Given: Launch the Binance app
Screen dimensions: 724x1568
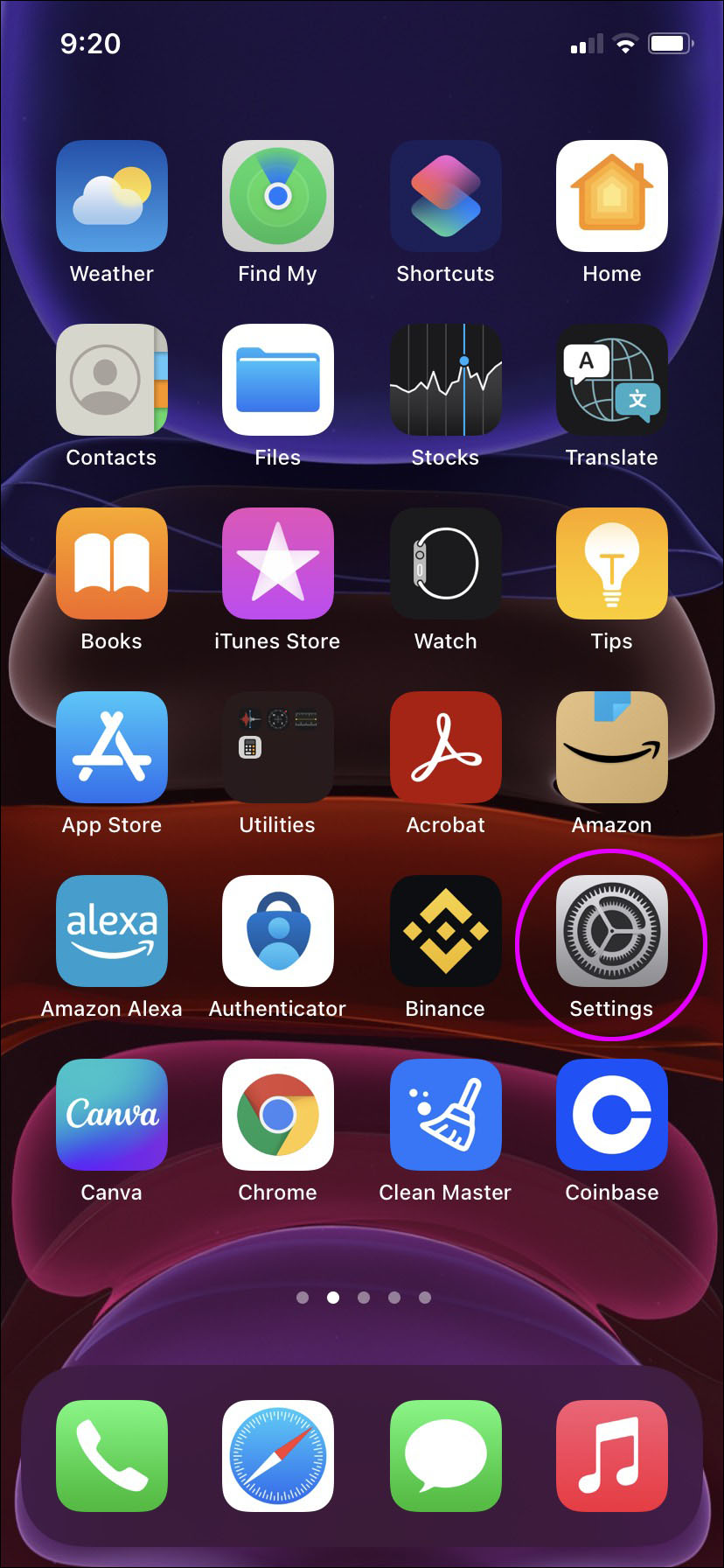Looking at the screenshot, I should pos(445,931).
